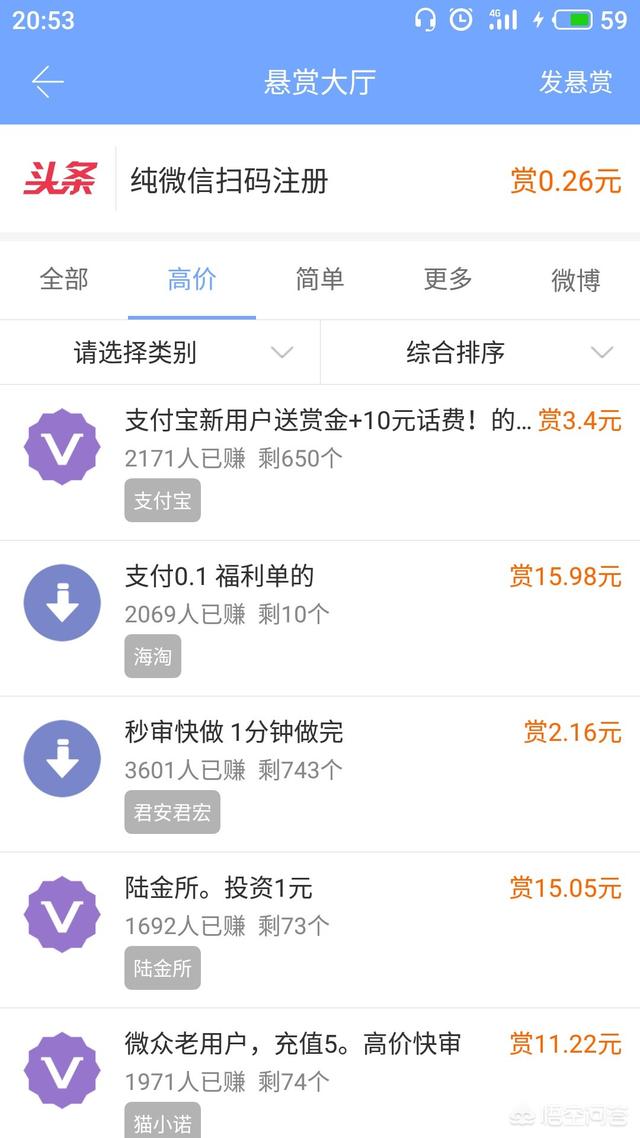The height and width of the screenshot is (1138, 640).
Task: Open the 支付宝新用户送赏金 task
Action: (x=320, y=463)
